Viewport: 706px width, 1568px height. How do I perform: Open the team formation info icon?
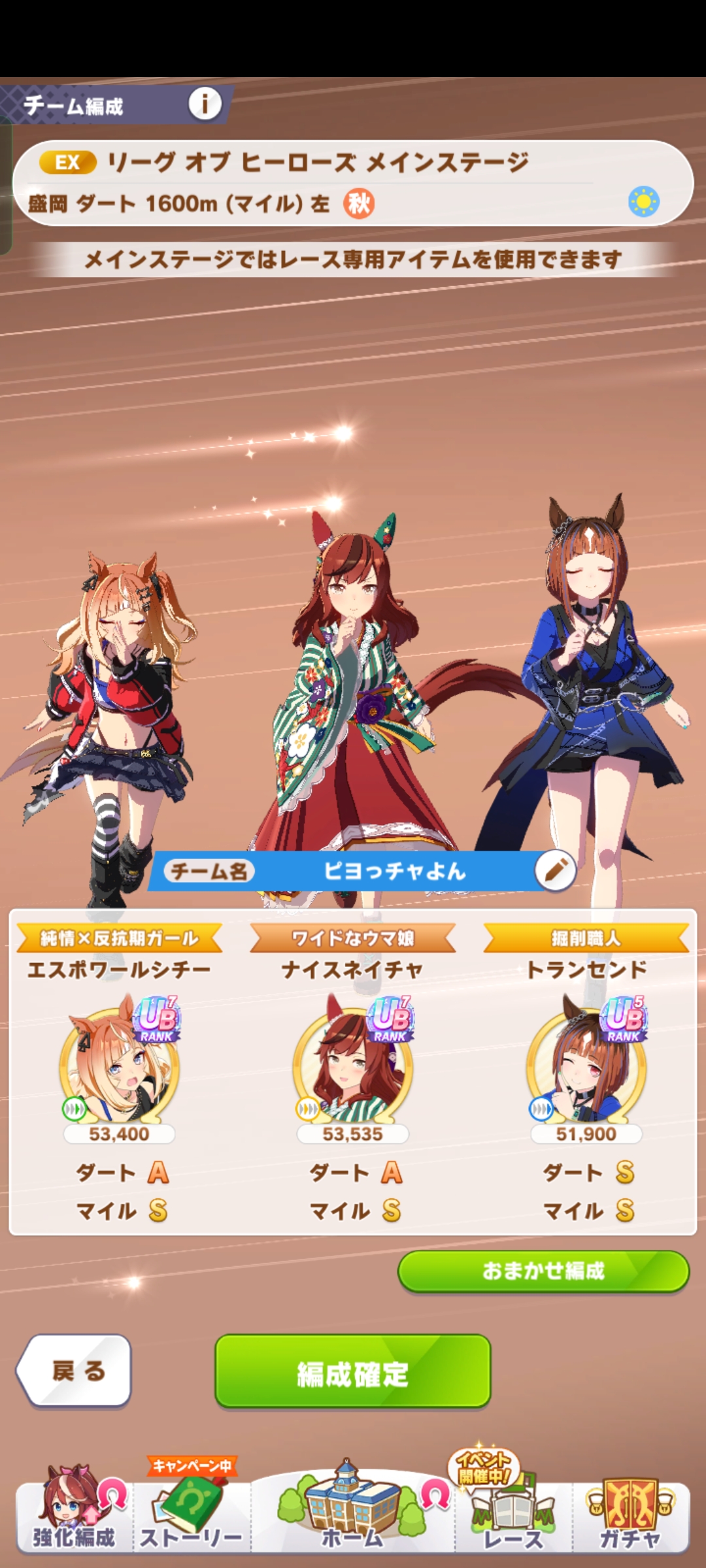click(205, 103)
